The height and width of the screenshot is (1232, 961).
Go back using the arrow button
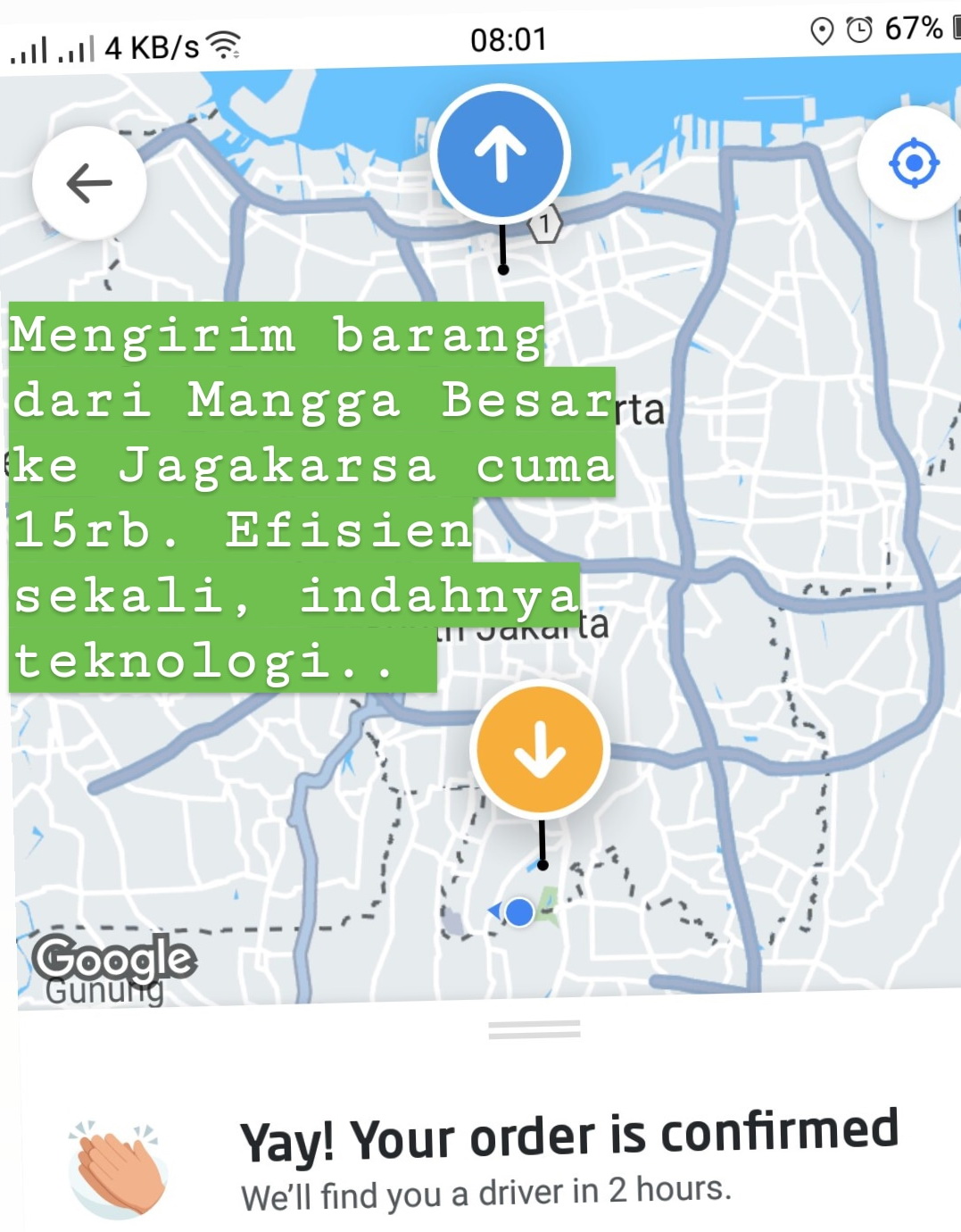pyautogui.click(x=89, y=184)
